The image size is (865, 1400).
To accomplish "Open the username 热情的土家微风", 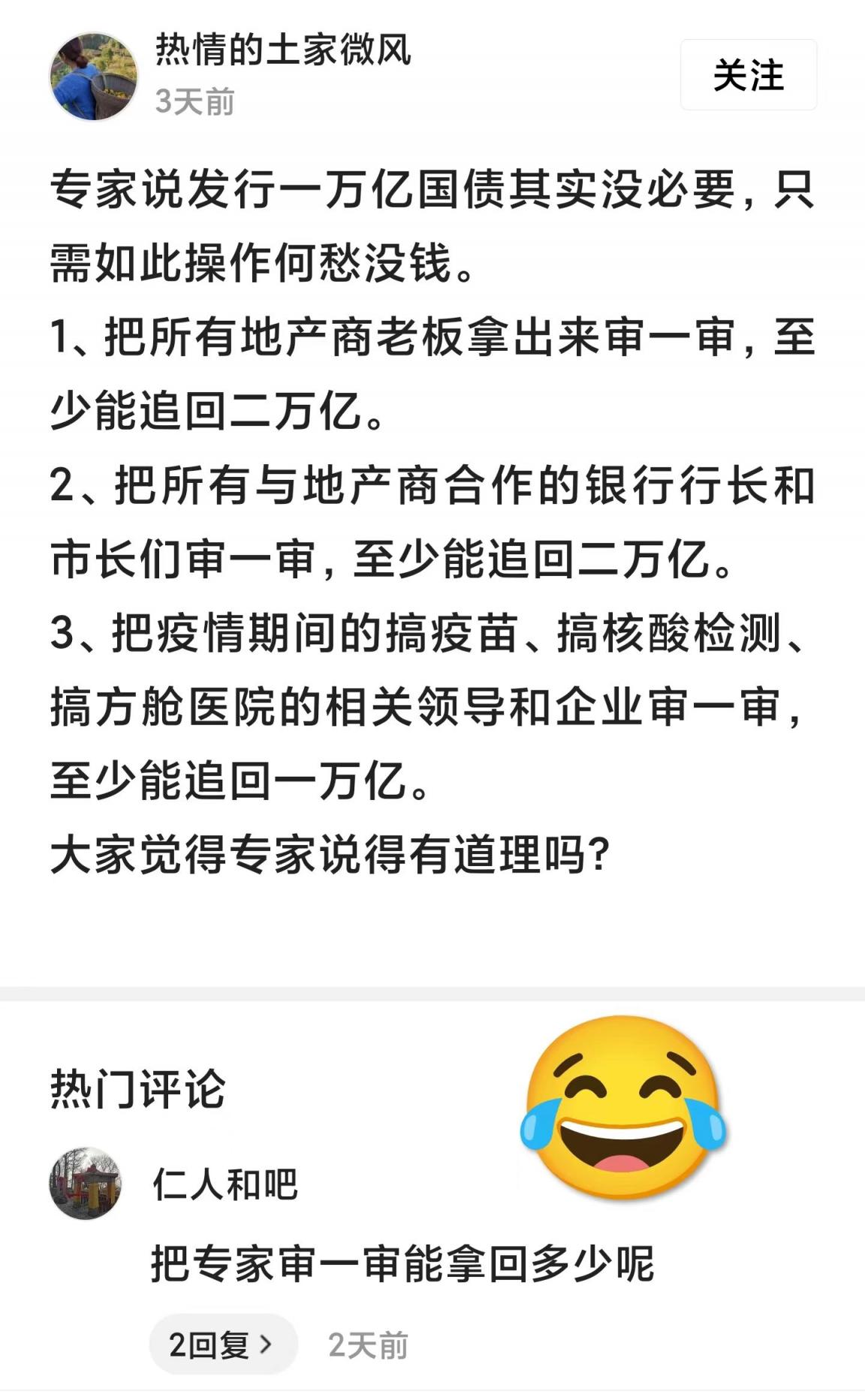I will [x=283, y=50].
